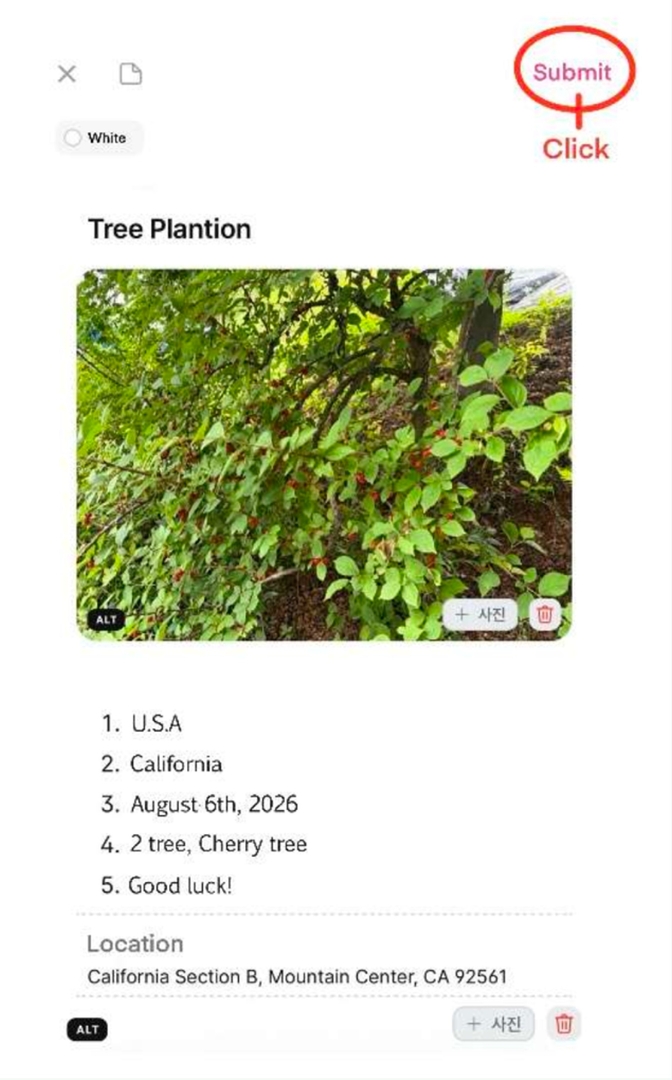Tap the bottom 사진 add-photo button
The height and width of the screenshot is (1080, 672).
[493, 1024]
